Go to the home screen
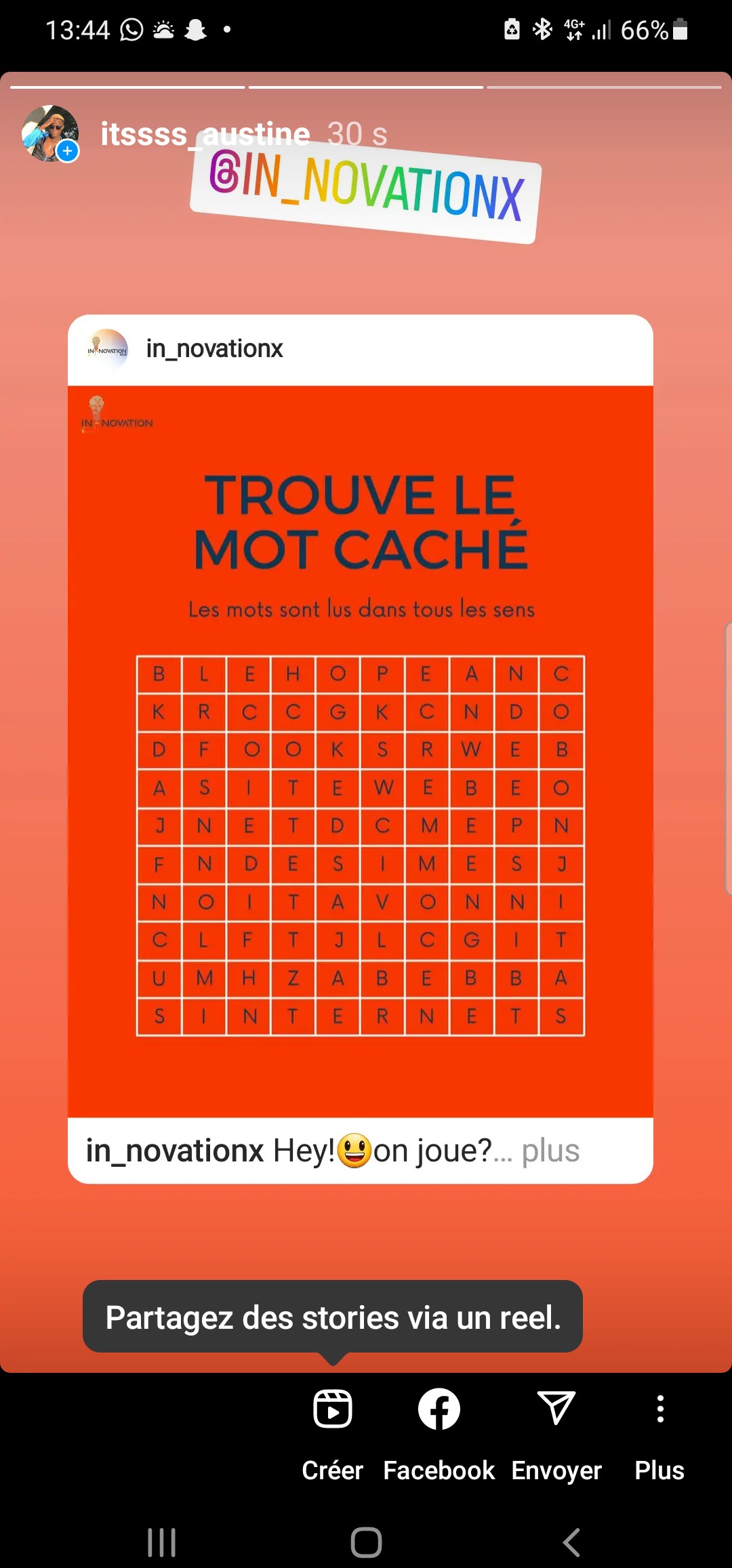This screenshot has height=1568, width=732. [x=366, y=1542]
